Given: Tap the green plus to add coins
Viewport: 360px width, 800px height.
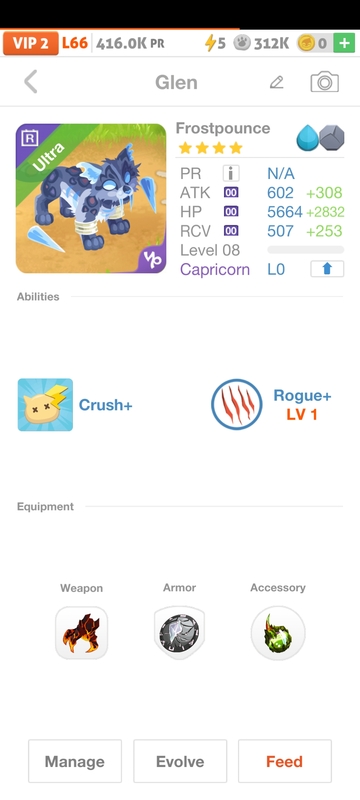Looking at the screenshot, I should tap(344, 43).
